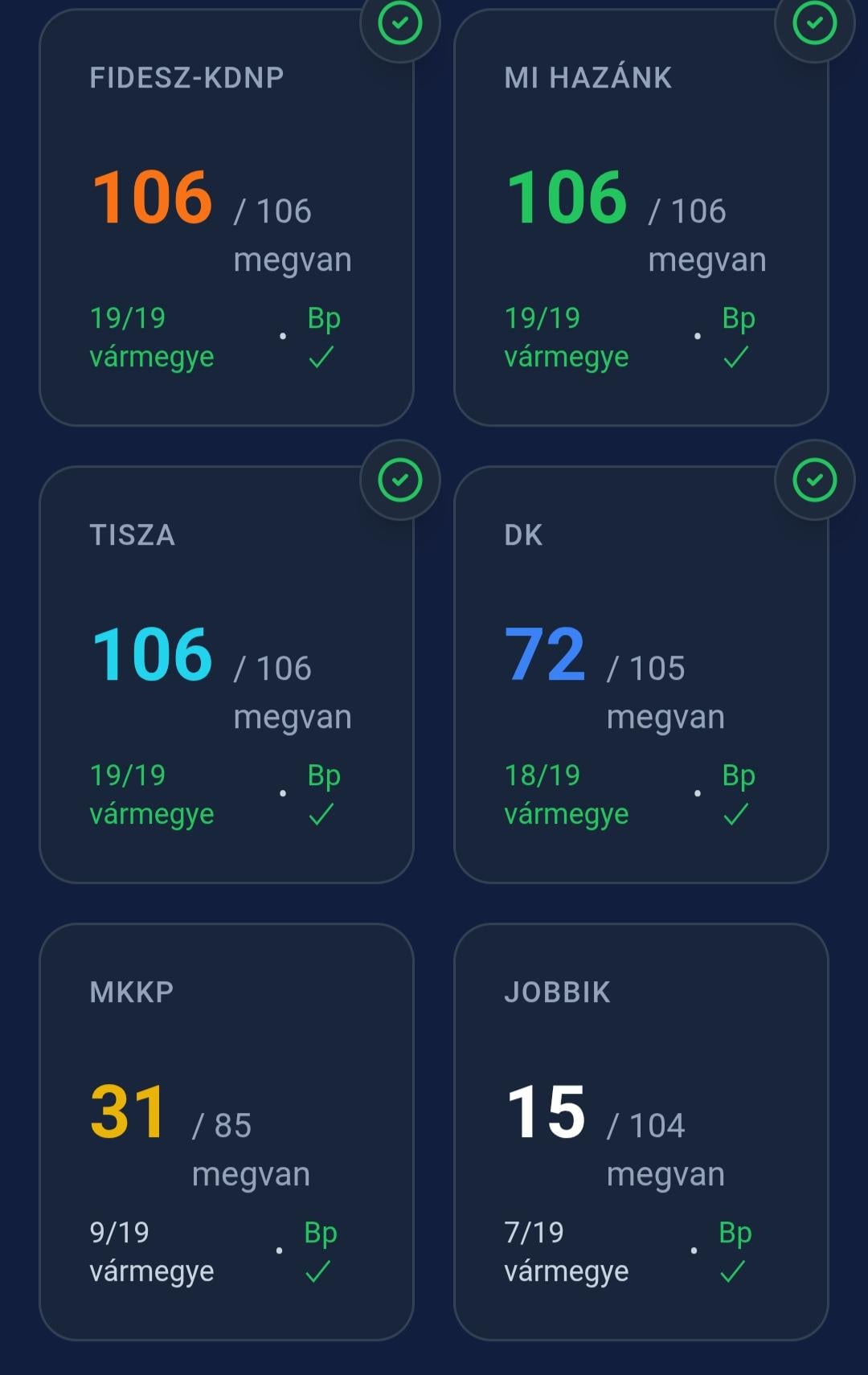868x1375 pixels.
Task: View details of the DK card
Action: tap(641, 675)
